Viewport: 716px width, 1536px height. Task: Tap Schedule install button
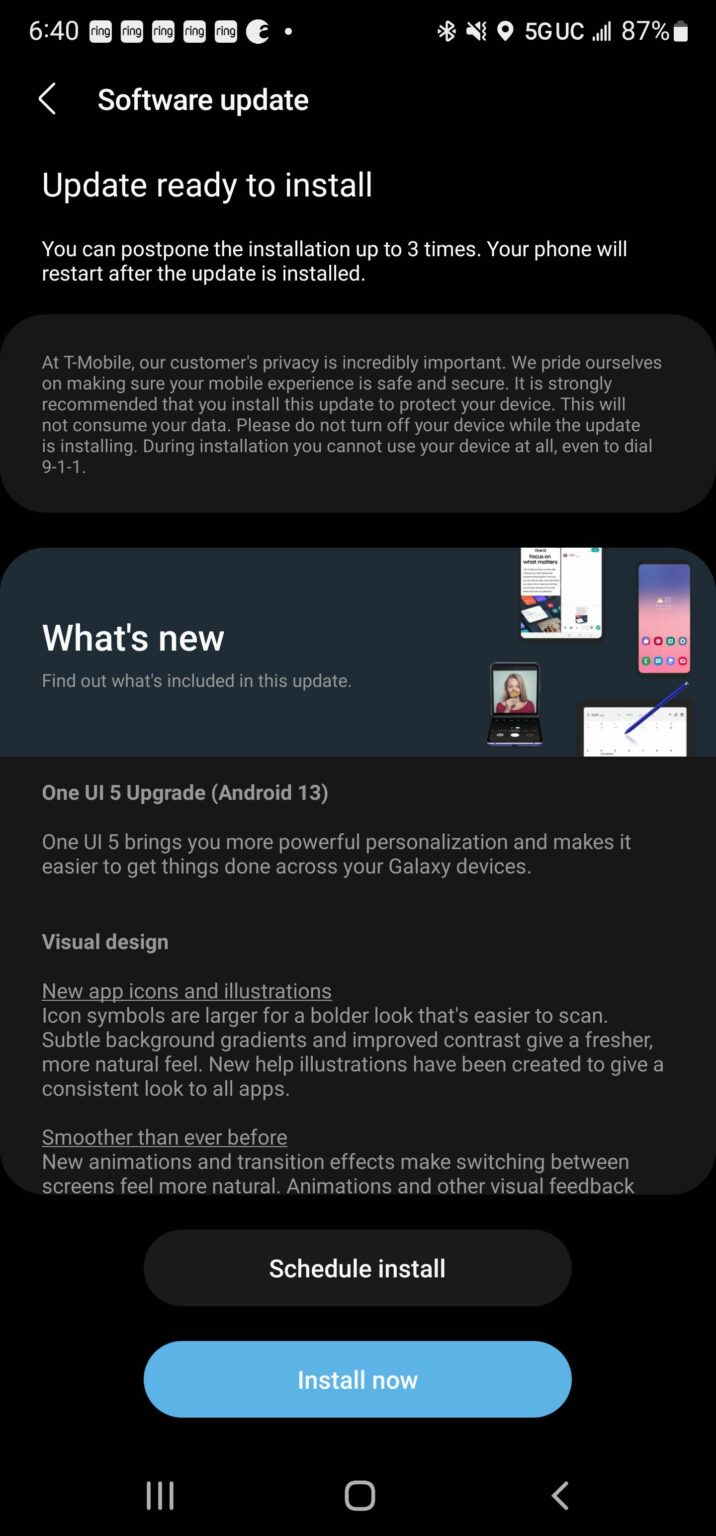(357, 1268)
